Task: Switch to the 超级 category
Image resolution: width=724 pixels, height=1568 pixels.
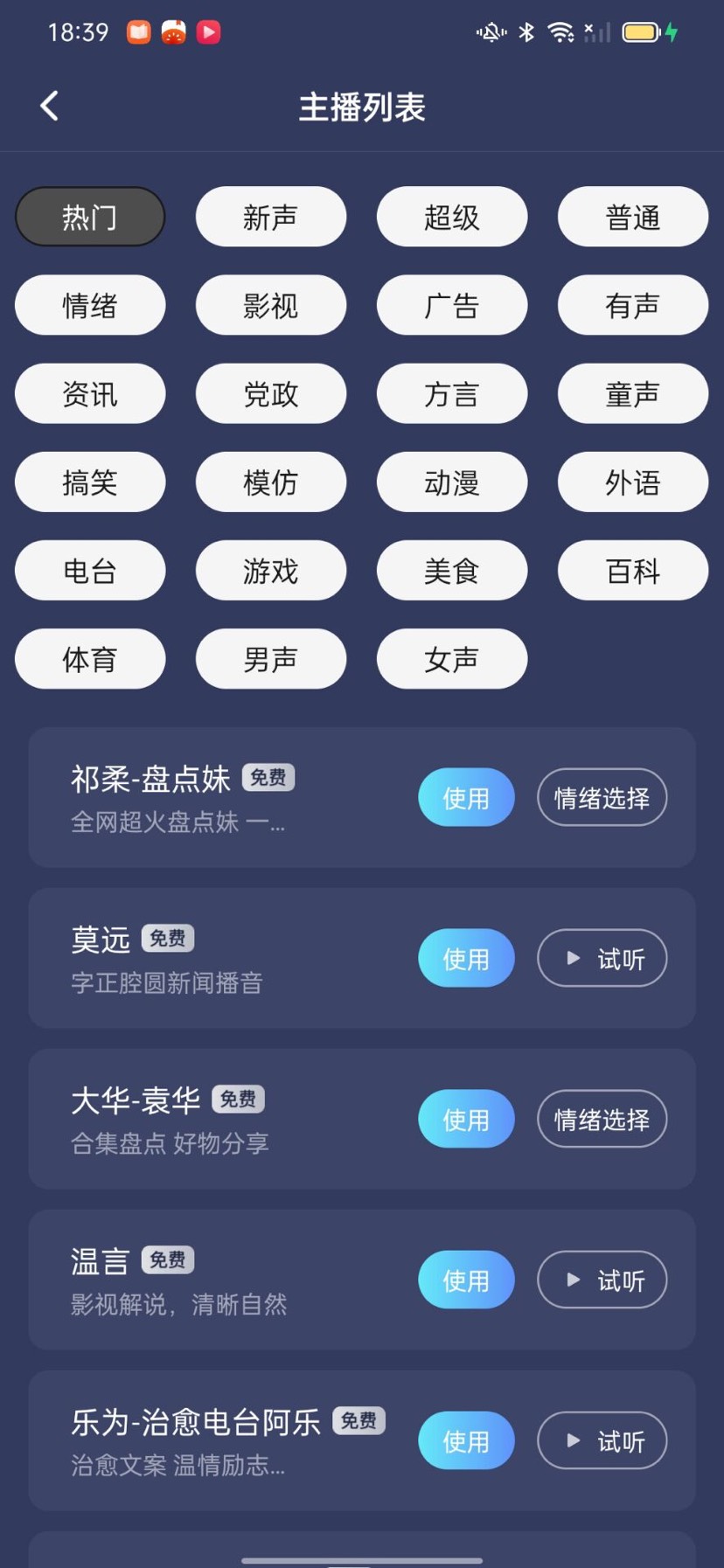Action: [x=451, y=217]
